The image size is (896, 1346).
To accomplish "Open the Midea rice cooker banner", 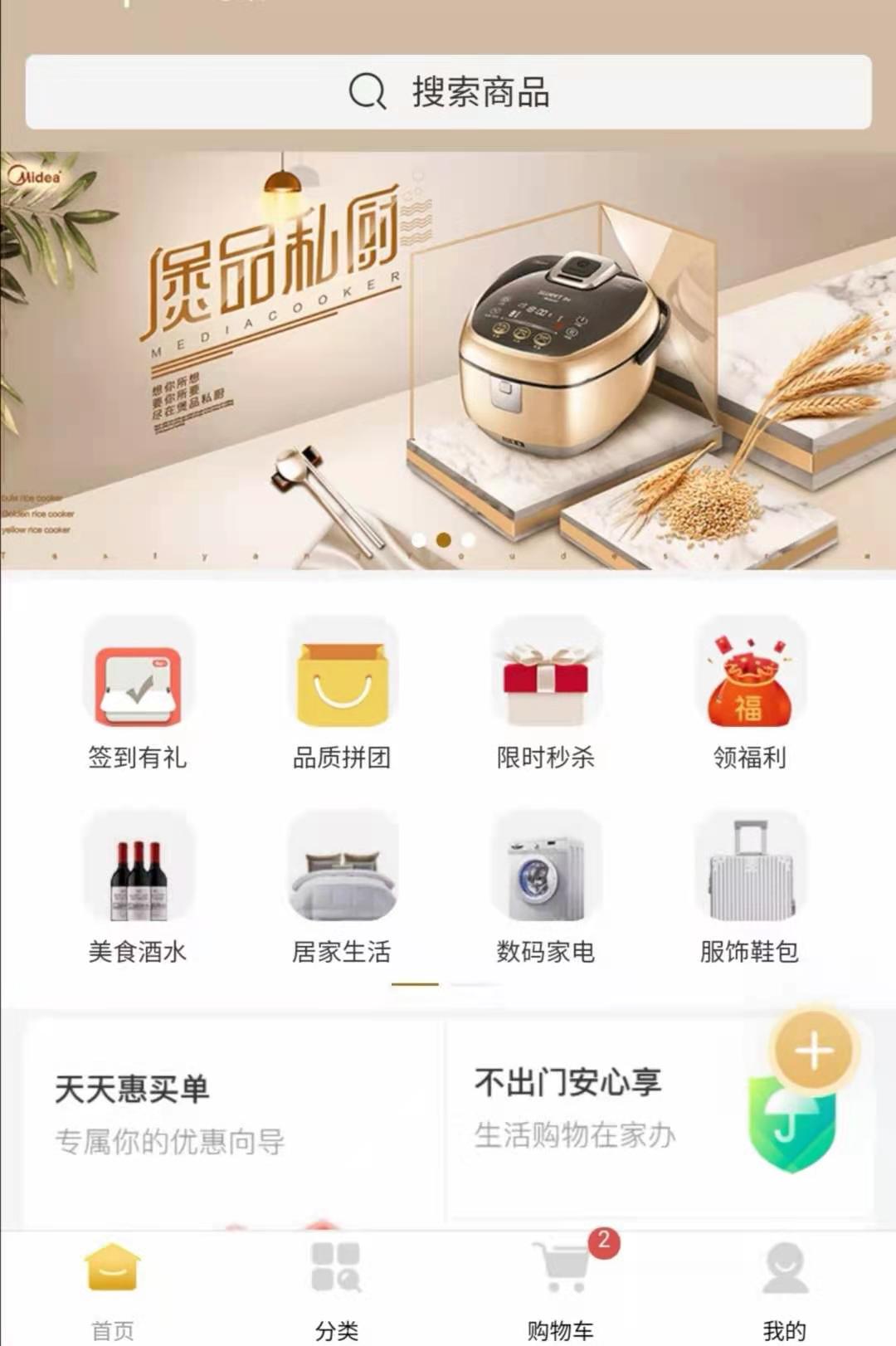I will [x=448, y=361].
